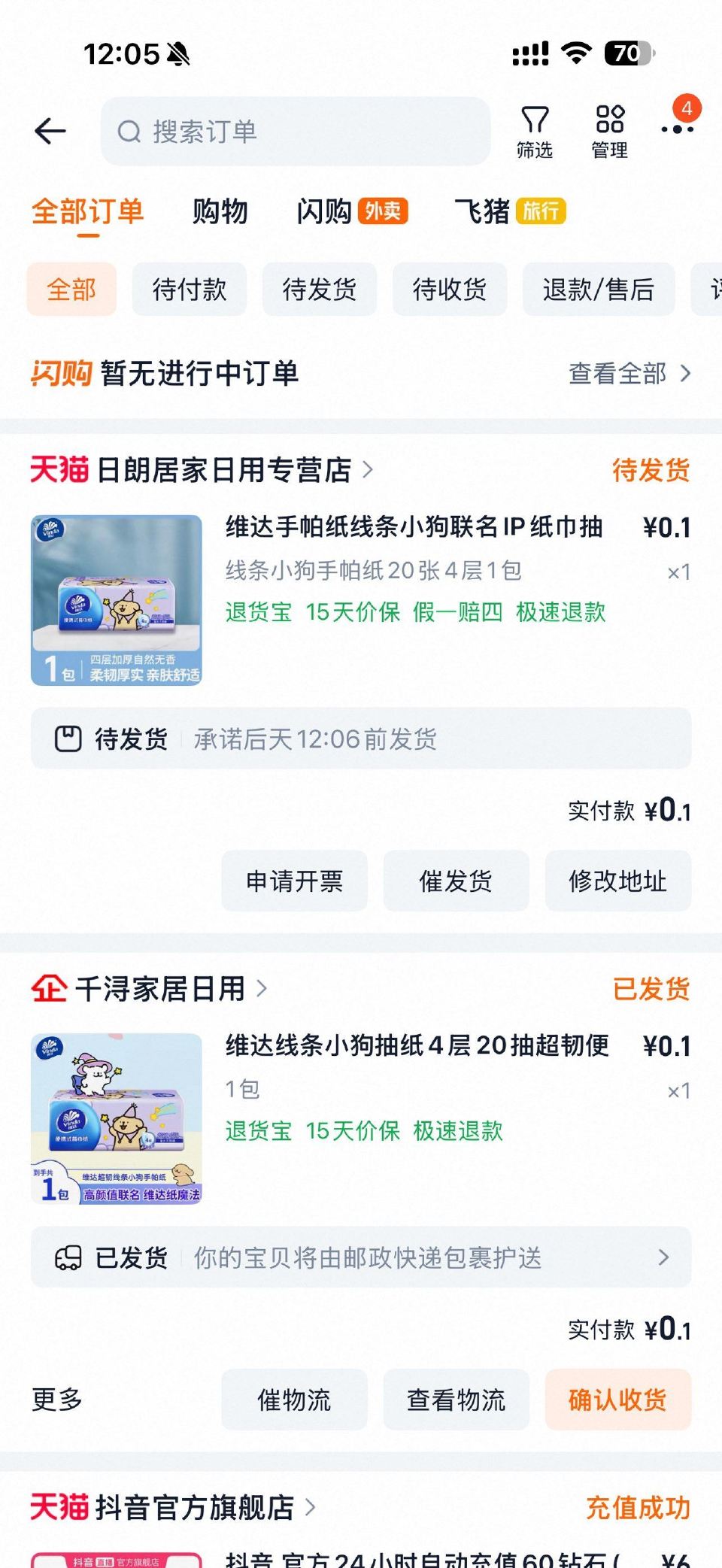The image size is (722, 1568).
Task: Click the 确认收货 confirm receipt button
Action: (617, 1399)
